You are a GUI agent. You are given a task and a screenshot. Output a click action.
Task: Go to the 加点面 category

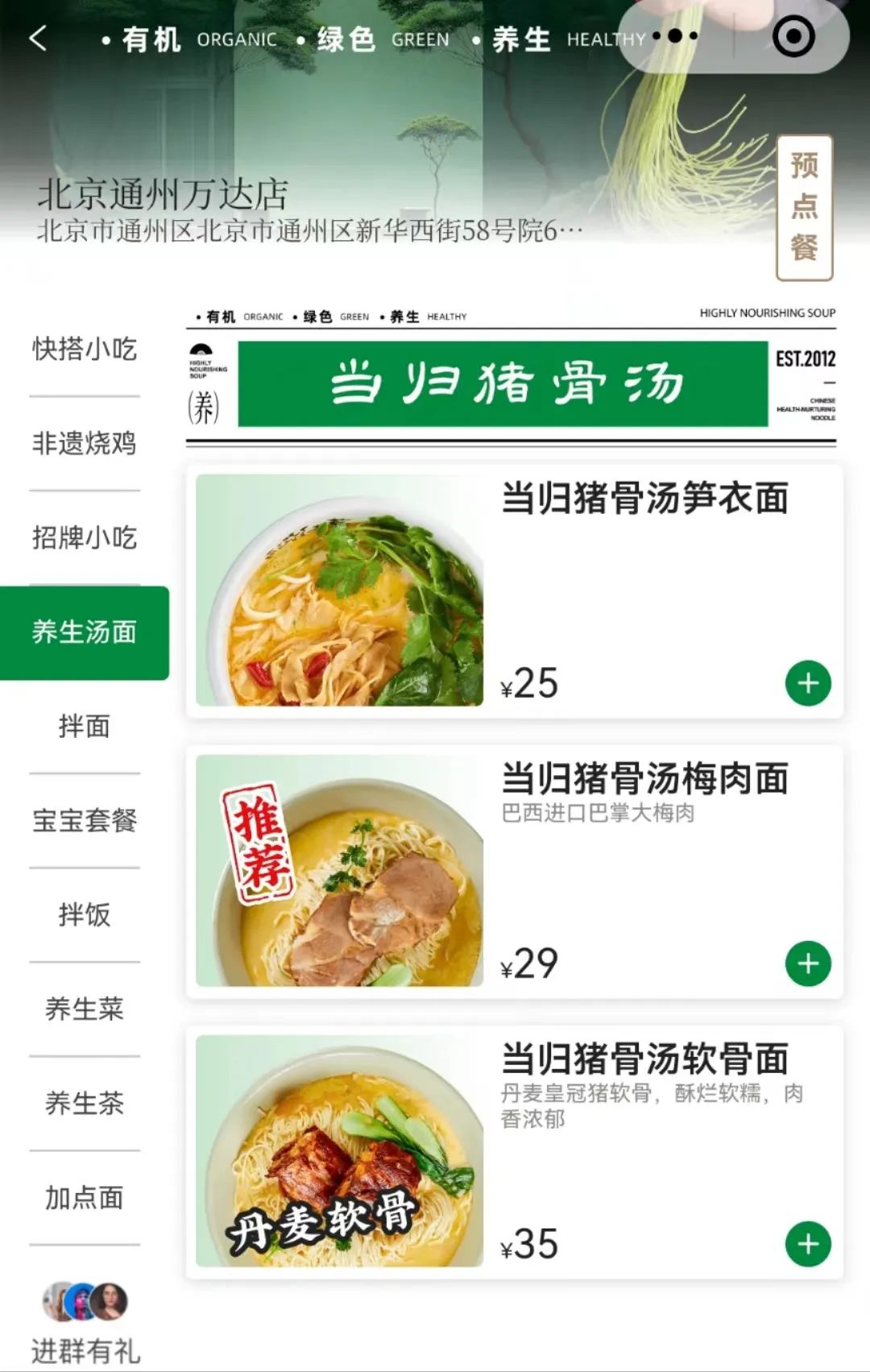coord(85,1197)
